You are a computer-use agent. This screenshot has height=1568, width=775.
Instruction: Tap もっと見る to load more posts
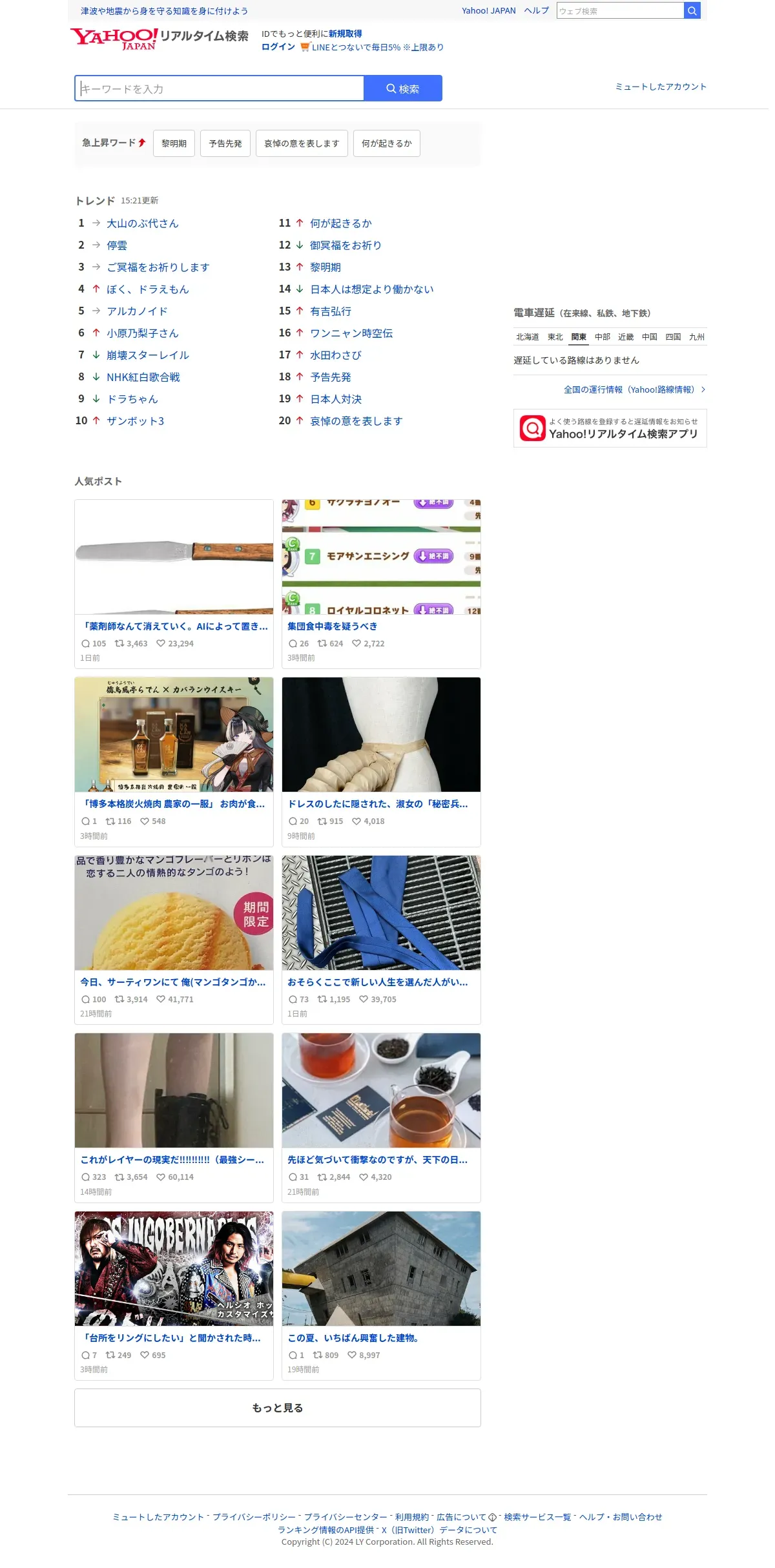(278, 1408)
